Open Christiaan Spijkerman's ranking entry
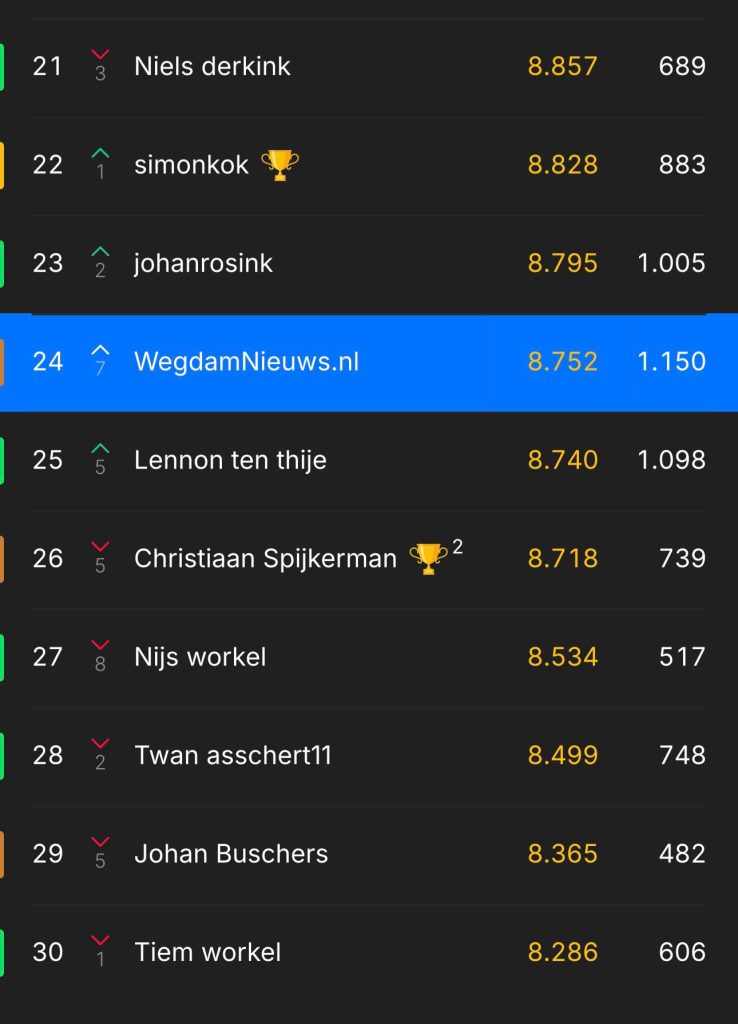Viewport: 738px width, 1024px height. click(x=265, y=559)
